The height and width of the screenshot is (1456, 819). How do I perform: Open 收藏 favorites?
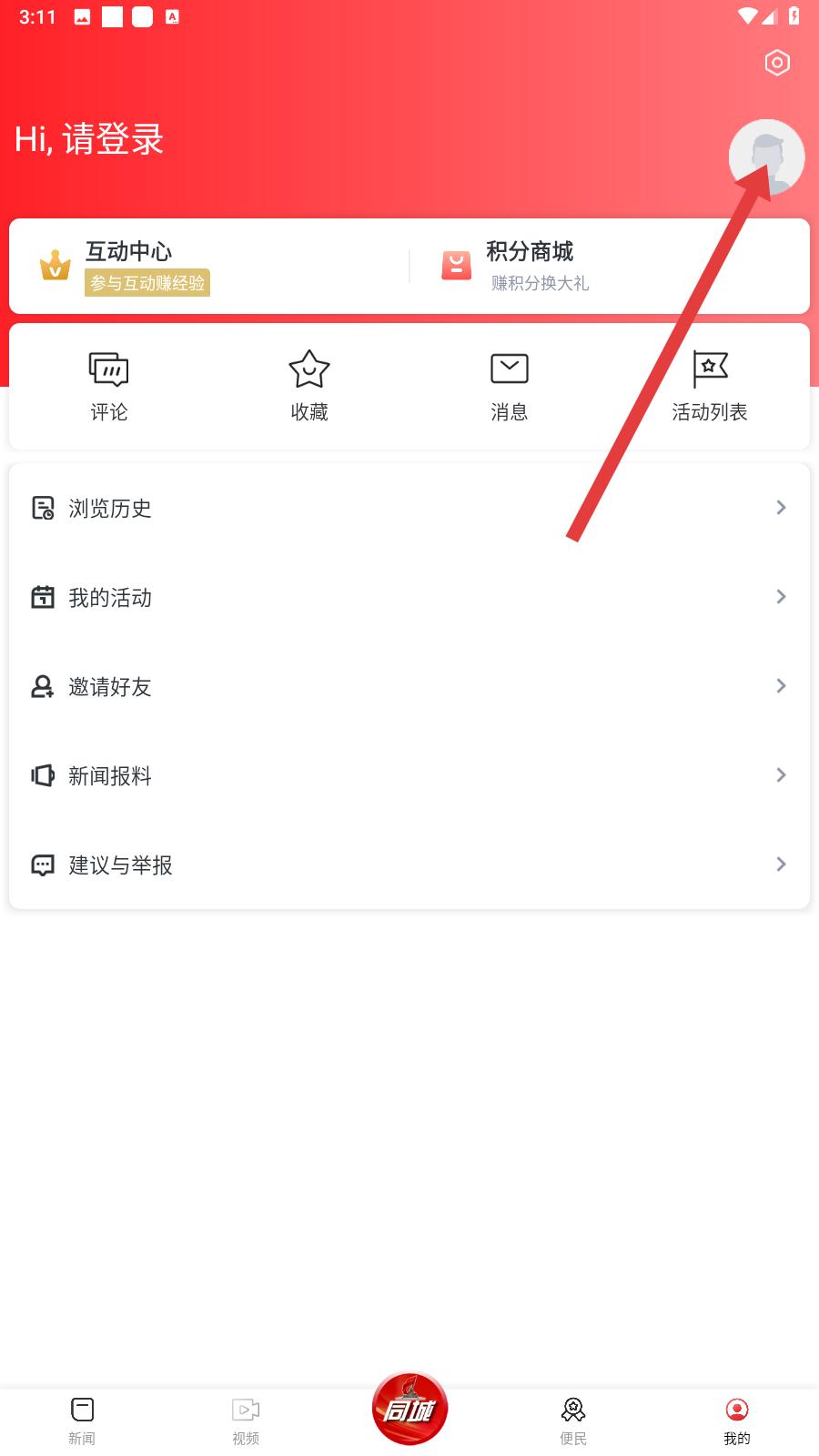pyautogui.click(x=309, y=387)
